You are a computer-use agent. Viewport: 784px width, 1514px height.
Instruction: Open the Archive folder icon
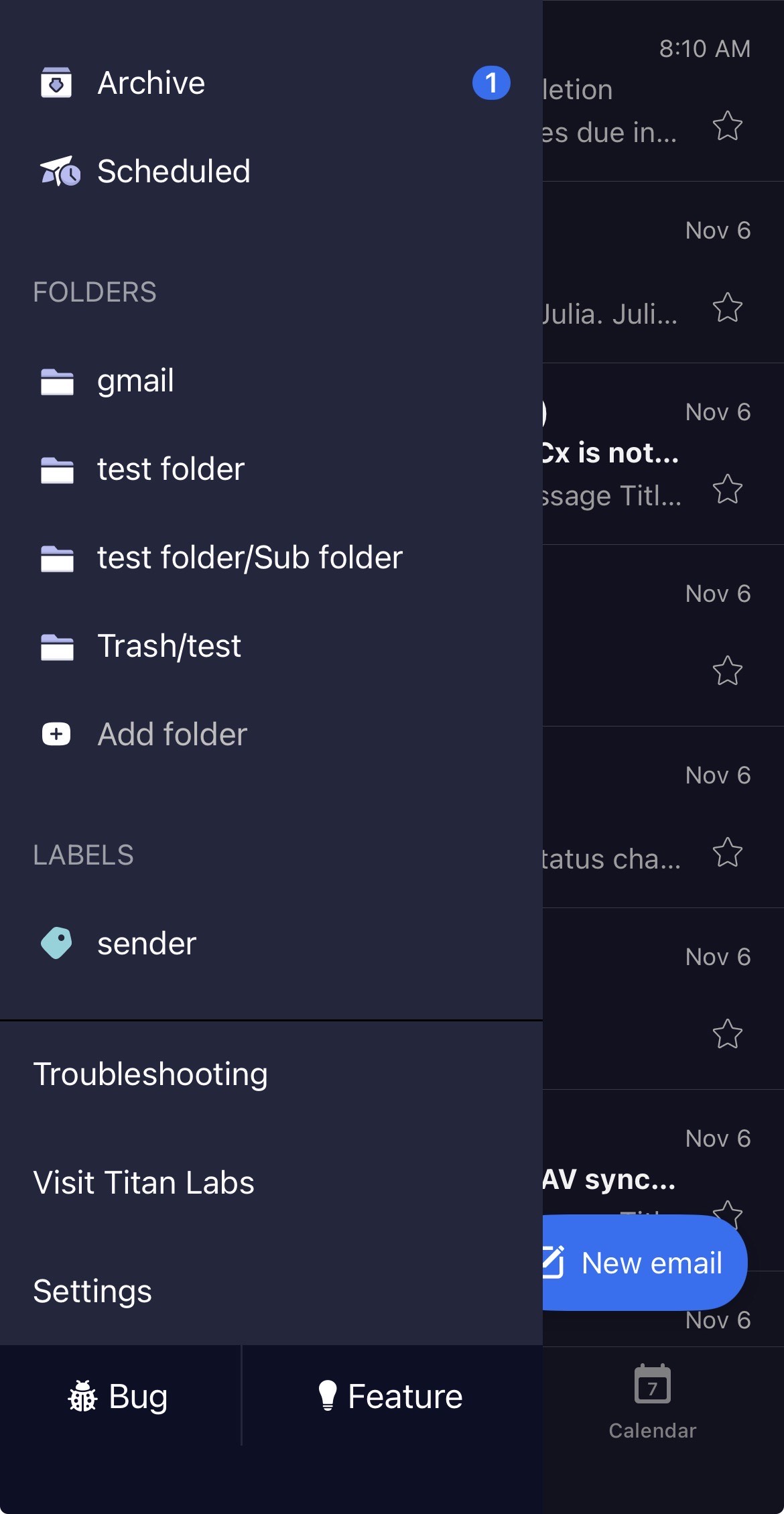coord(57,82)
